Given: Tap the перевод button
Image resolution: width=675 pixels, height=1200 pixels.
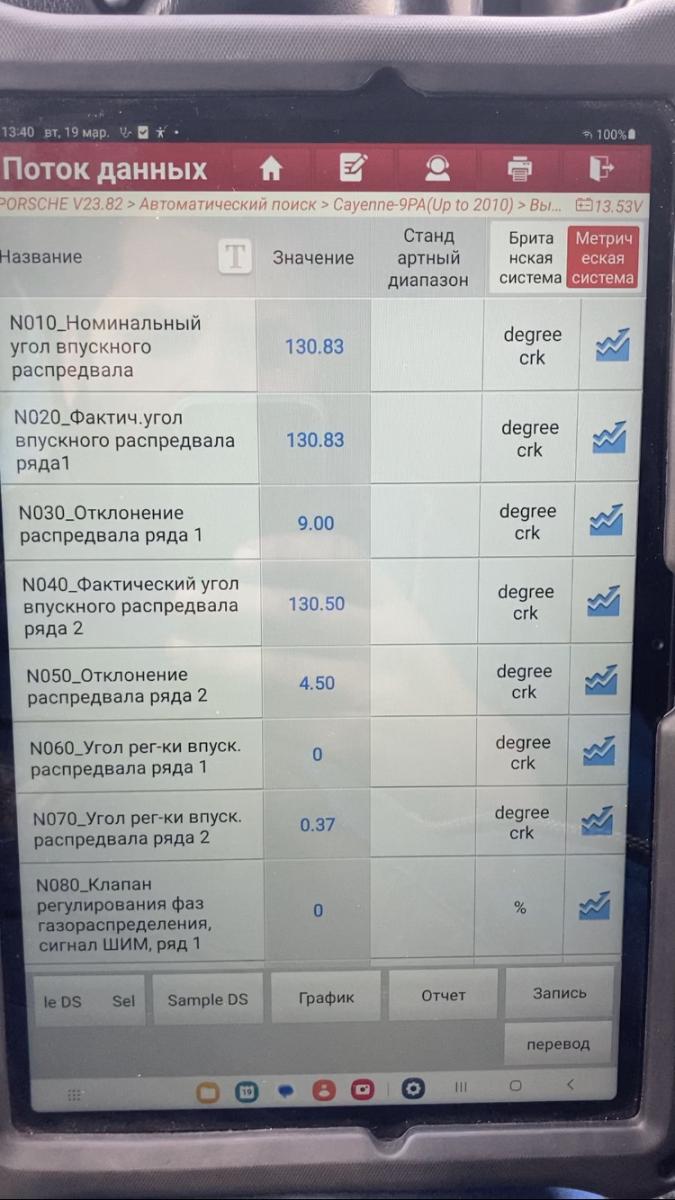Looking at the screenshot, I should (558, 1044).
